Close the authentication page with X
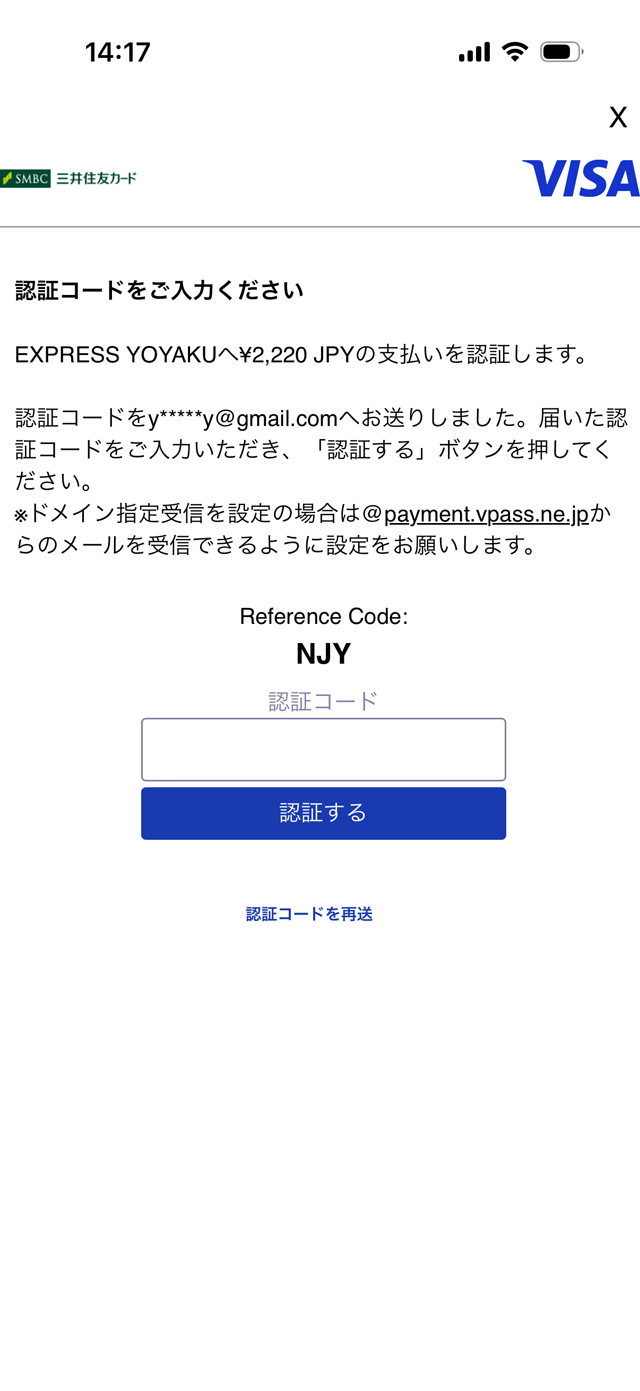Viewport: 640px width, 1391px height. (618, 117)
